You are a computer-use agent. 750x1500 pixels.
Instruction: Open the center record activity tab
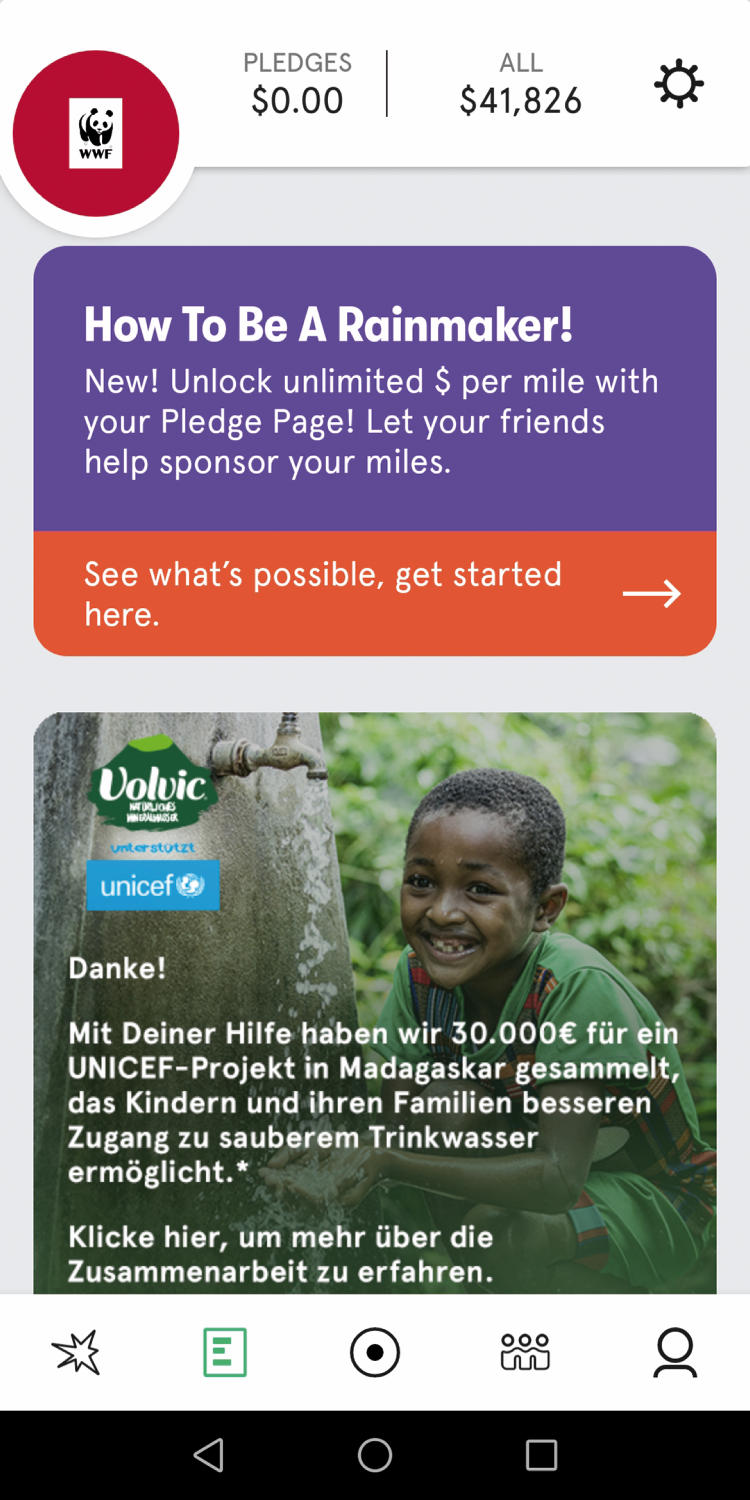point(375,1352)
